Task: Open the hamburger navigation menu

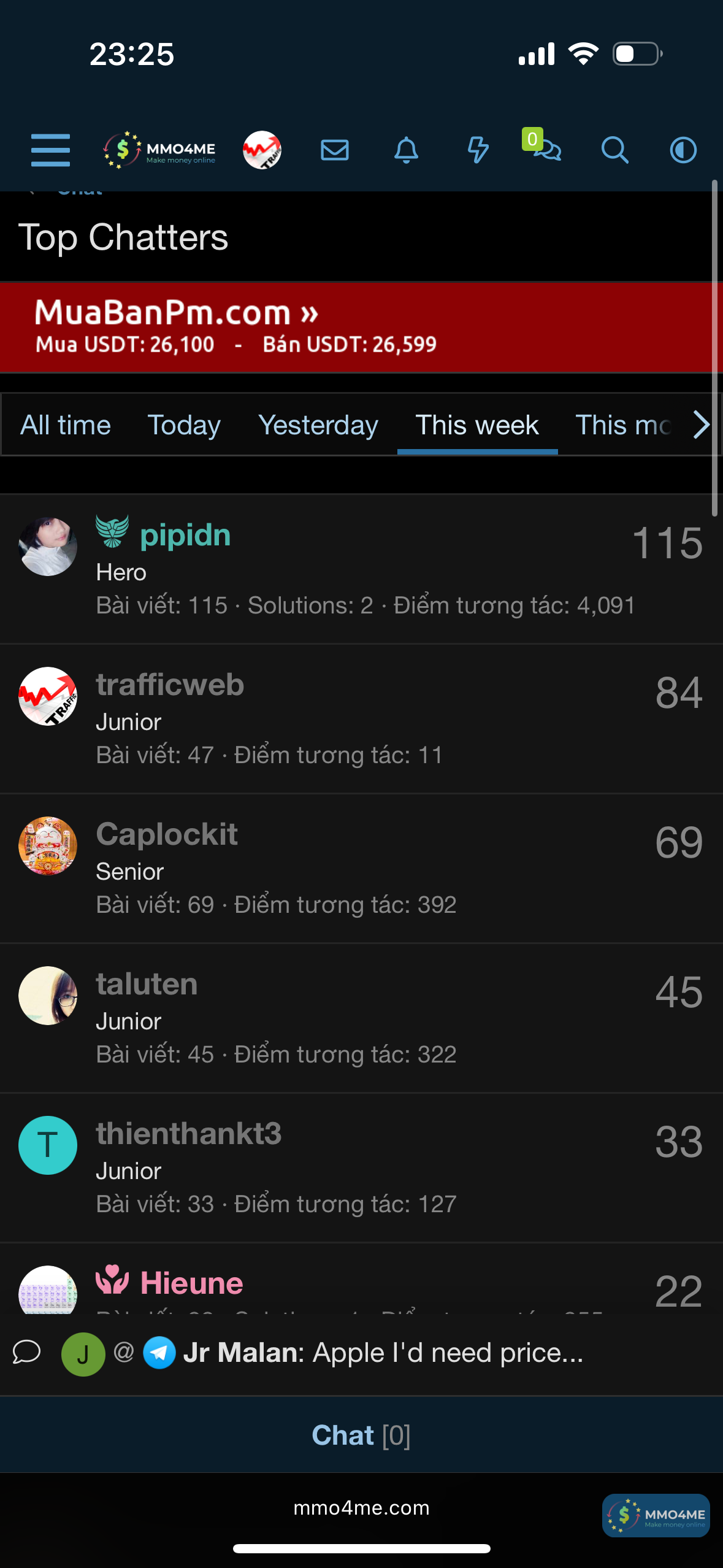Action: [50, 150]
